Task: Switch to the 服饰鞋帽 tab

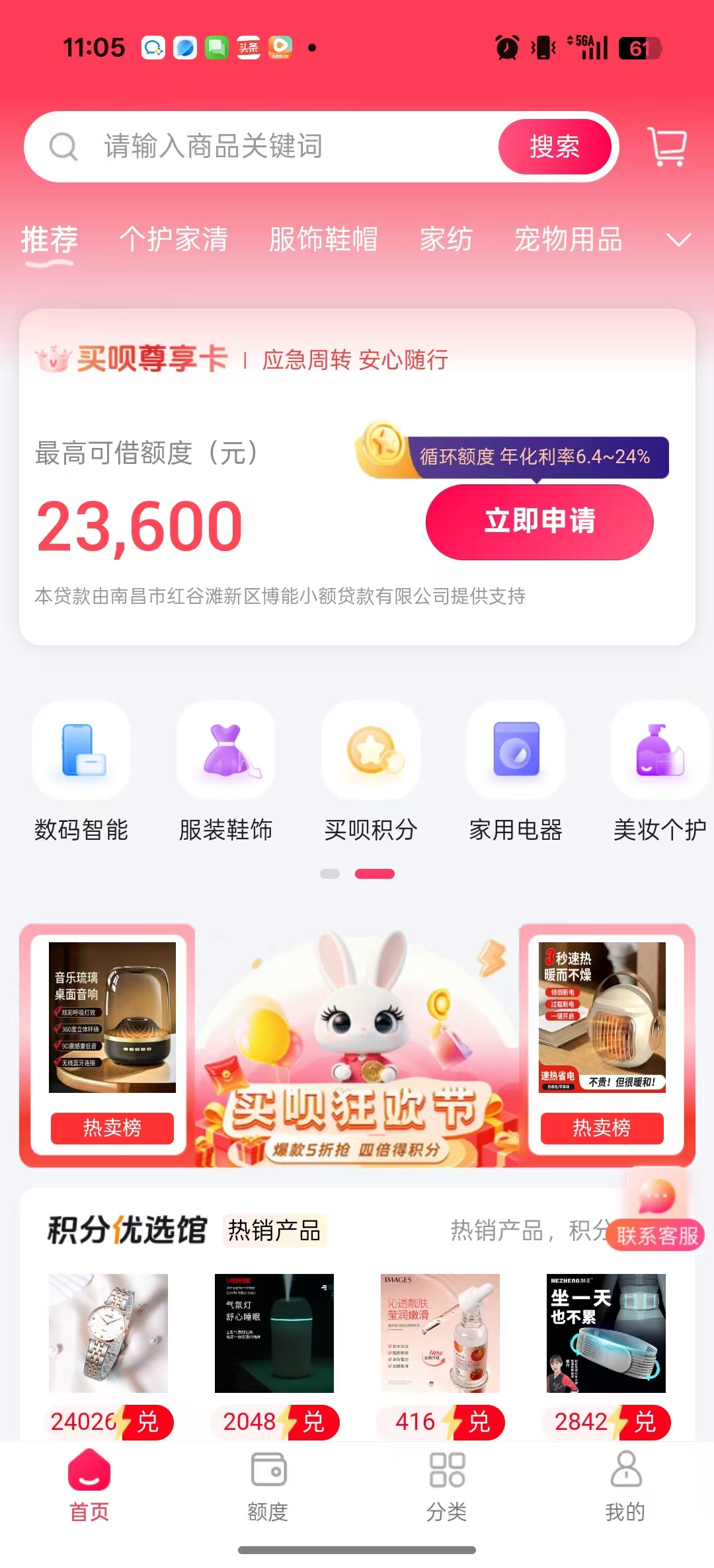Action: [323, 239]
